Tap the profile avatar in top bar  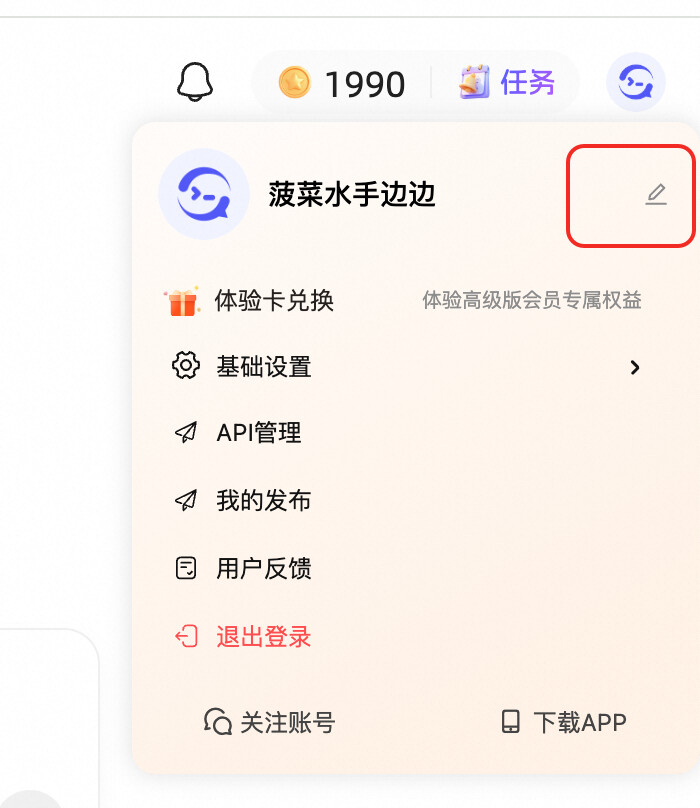pos(636,82)
